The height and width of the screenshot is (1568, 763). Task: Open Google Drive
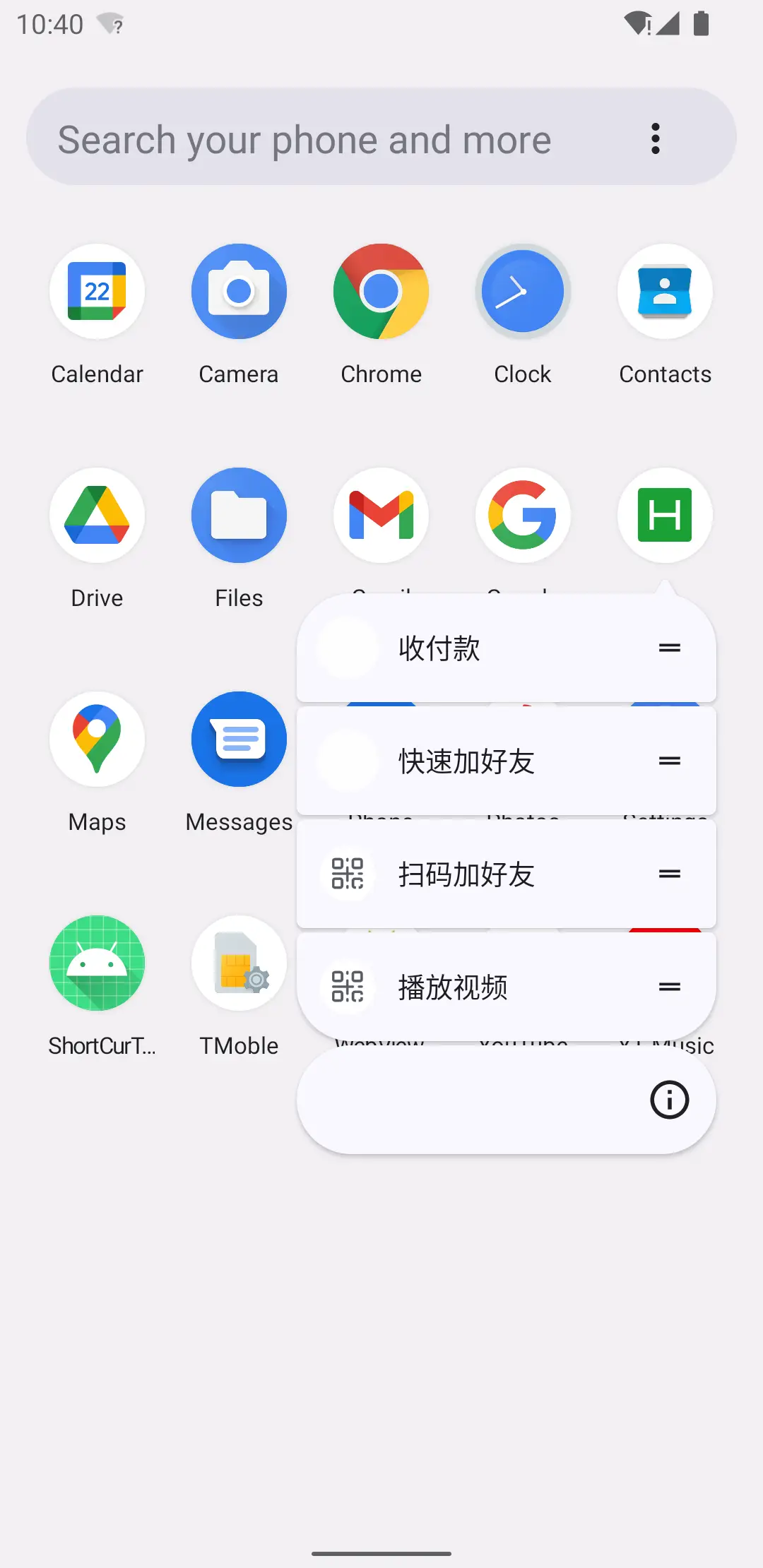pos(97,516)
